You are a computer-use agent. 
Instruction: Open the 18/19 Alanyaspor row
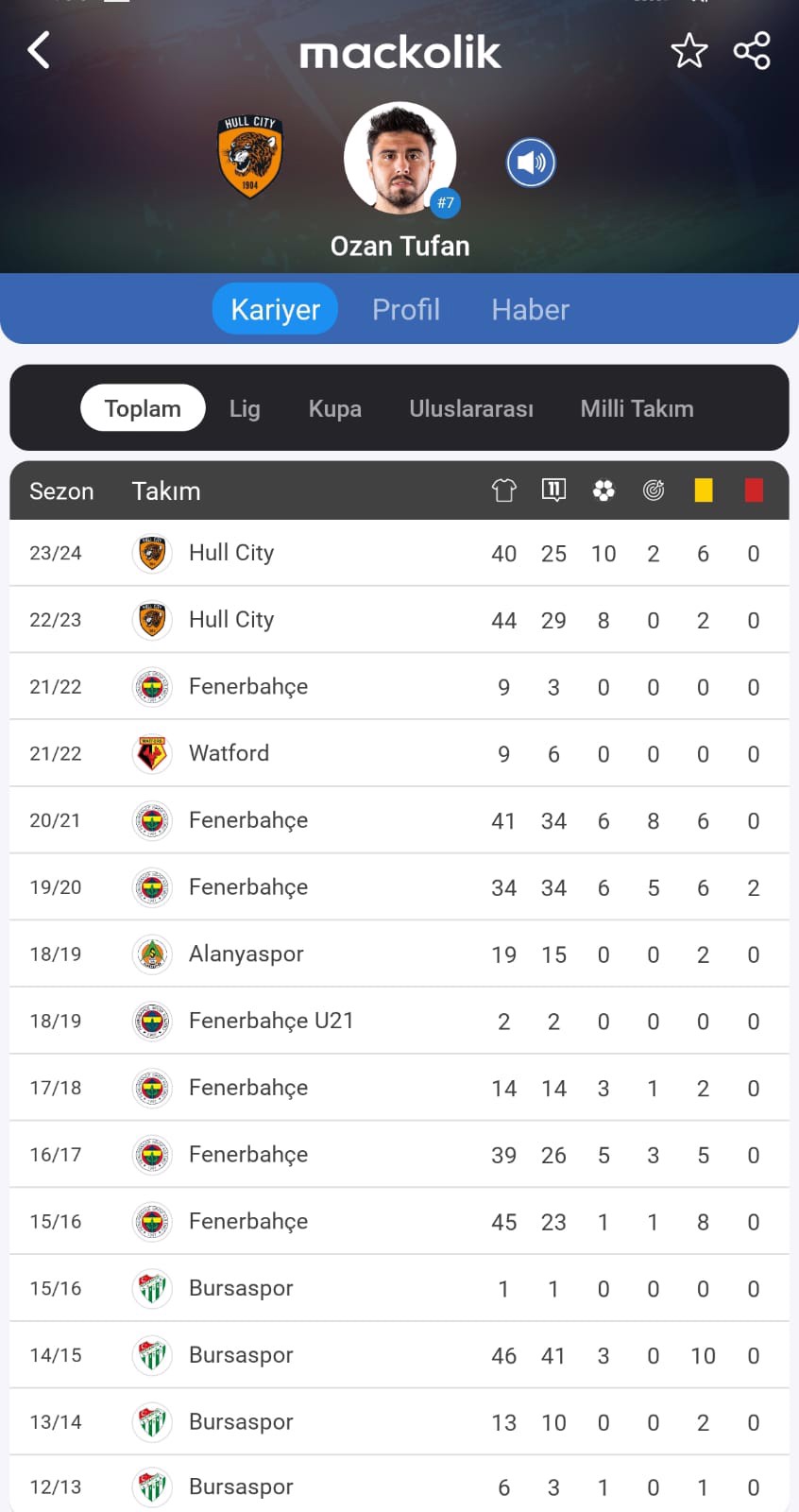399,954
